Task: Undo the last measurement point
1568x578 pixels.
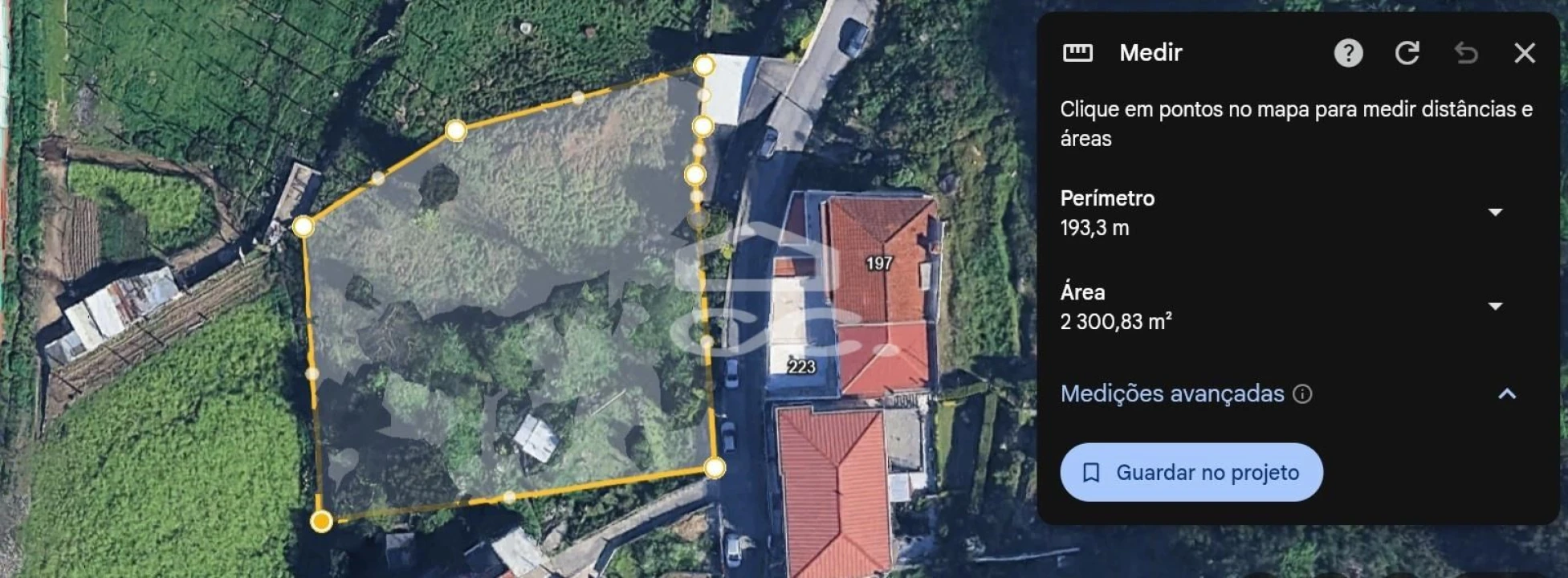Action: tap(1465, 53)
